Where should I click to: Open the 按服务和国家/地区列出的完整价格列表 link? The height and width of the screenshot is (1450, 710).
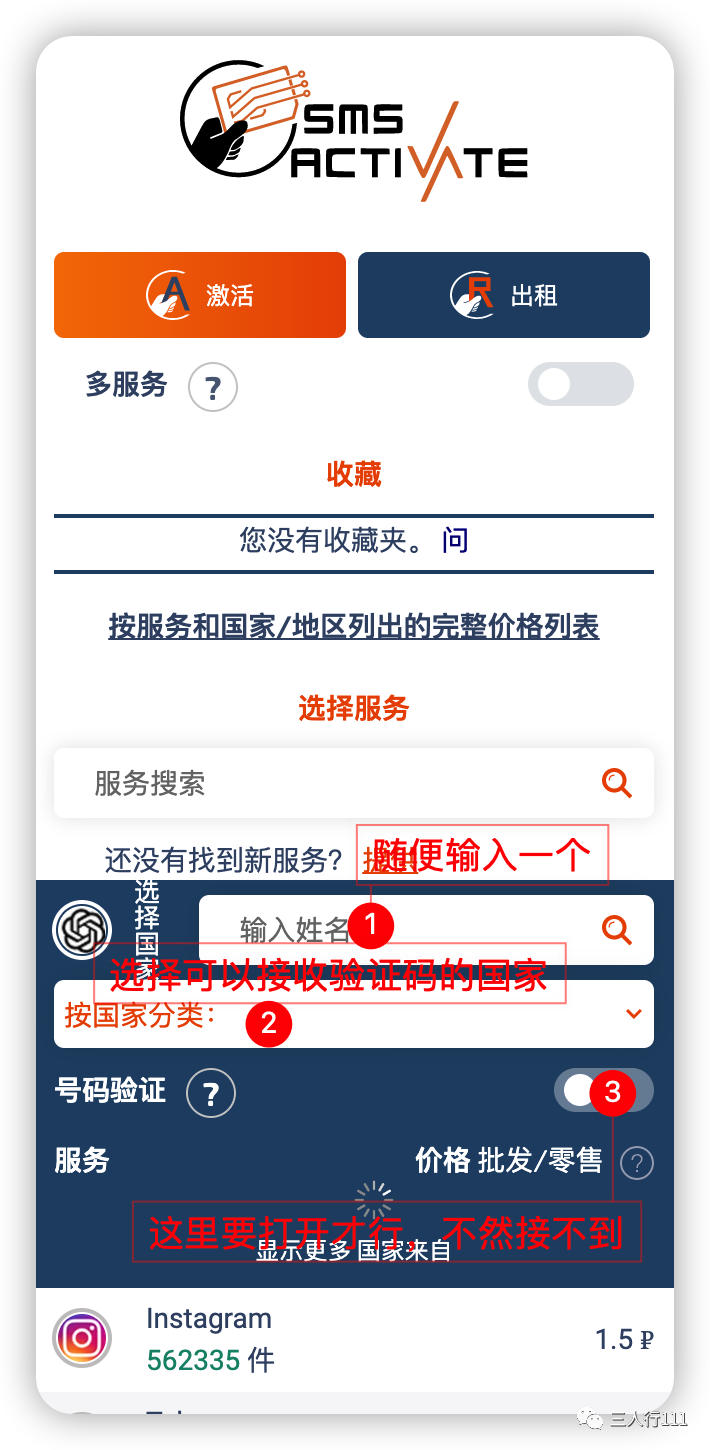point(354,627)
